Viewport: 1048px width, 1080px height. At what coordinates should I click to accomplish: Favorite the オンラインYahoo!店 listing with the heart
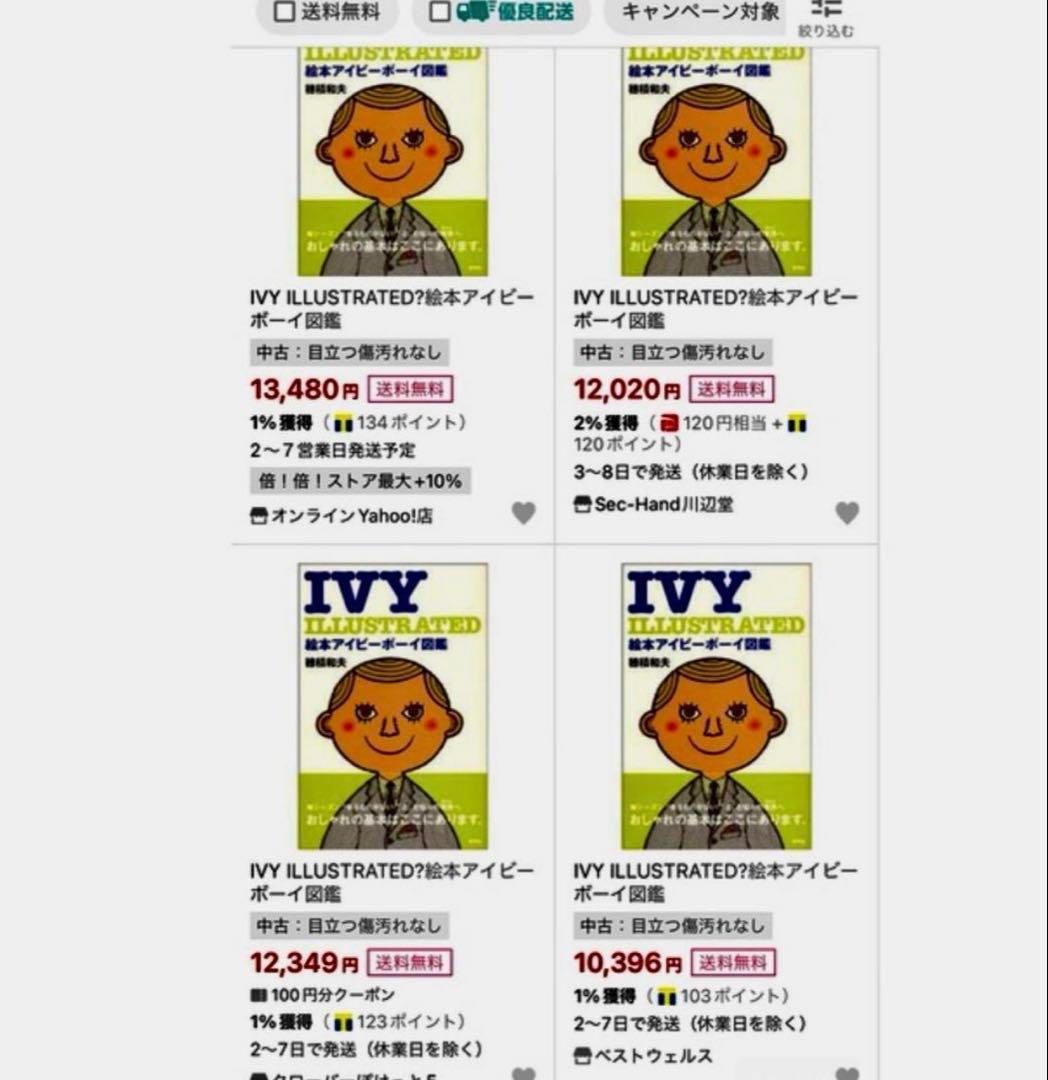(523, 513)
